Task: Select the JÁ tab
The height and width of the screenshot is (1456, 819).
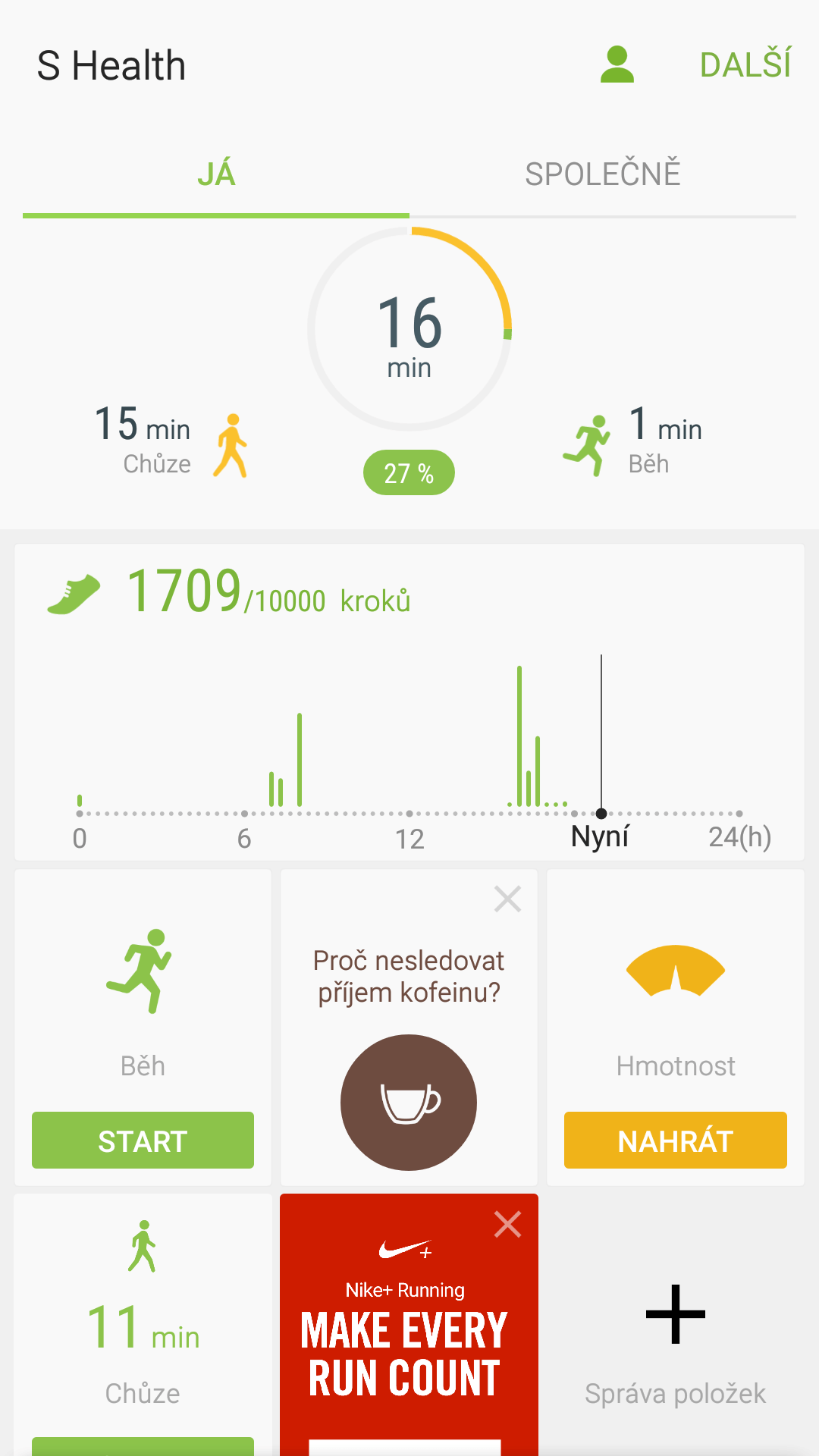Action: (x=216, y=174)
